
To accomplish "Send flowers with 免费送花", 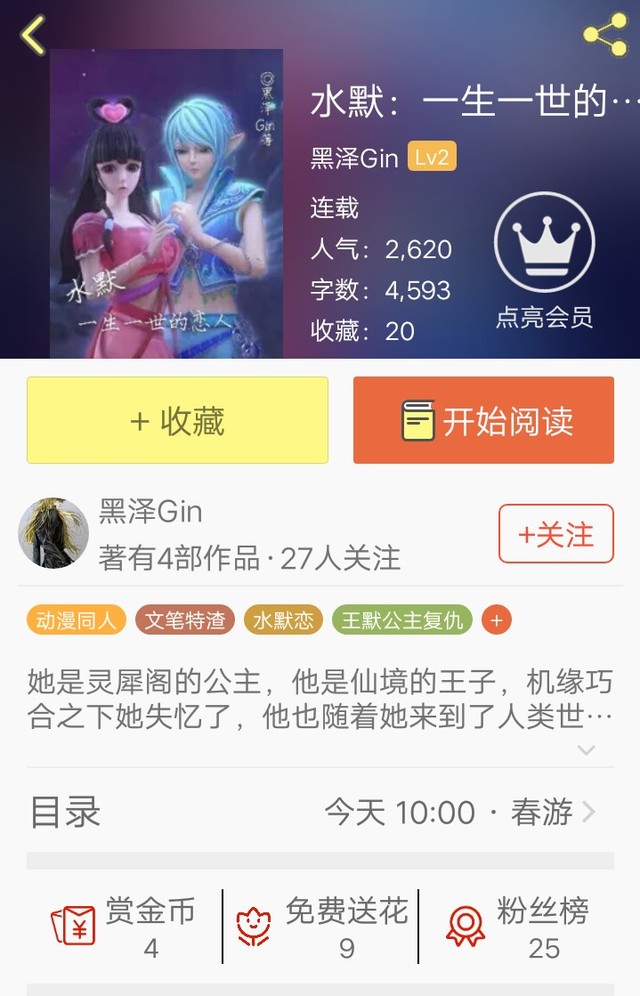I will pyautogui.click(x=322, y=925).
